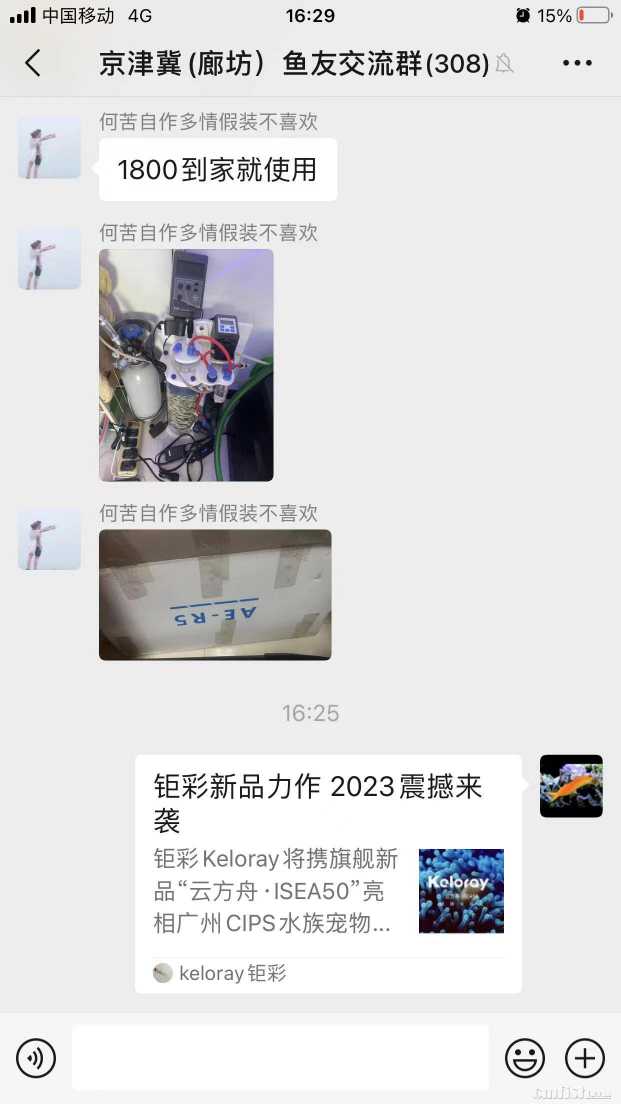Open the 1800到家就使用 message bubble

(217, 170)
